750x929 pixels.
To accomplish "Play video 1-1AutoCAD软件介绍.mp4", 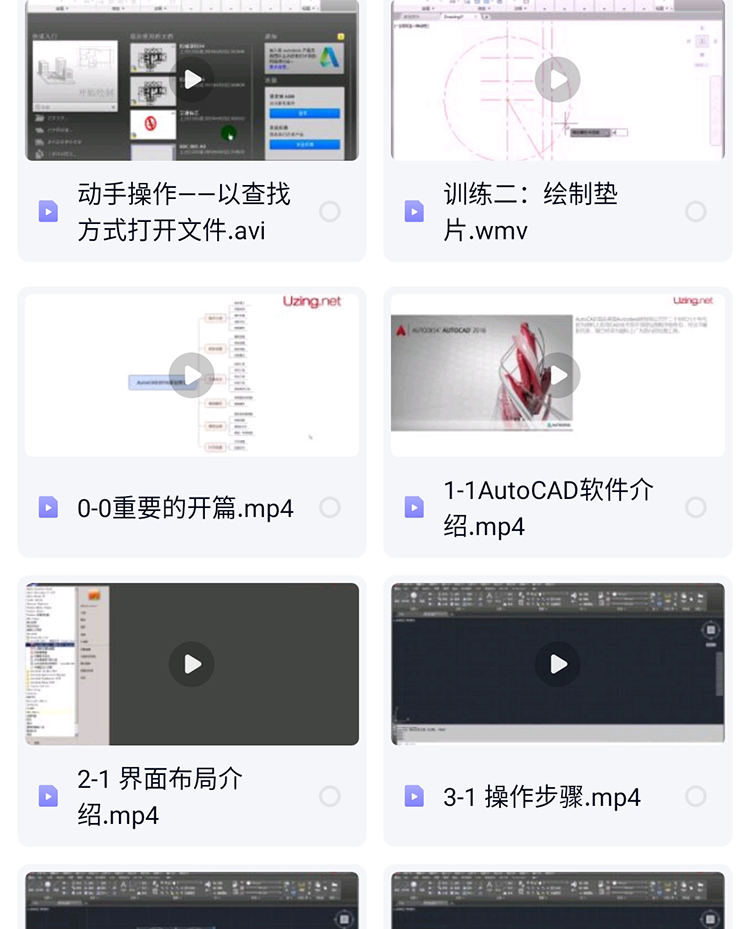I will 558,375.
